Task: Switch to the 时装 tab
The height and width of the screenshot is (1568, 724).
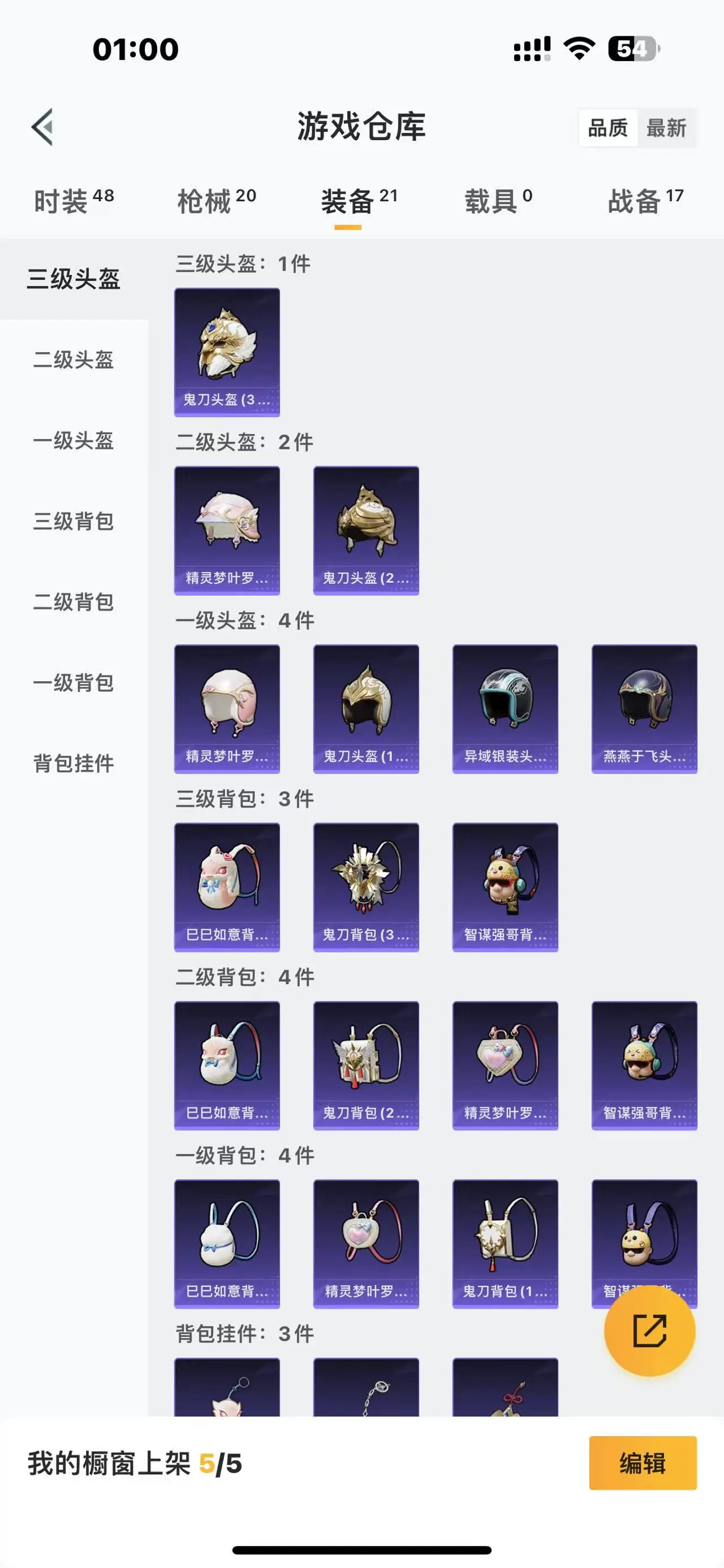Action: (73, 201)
